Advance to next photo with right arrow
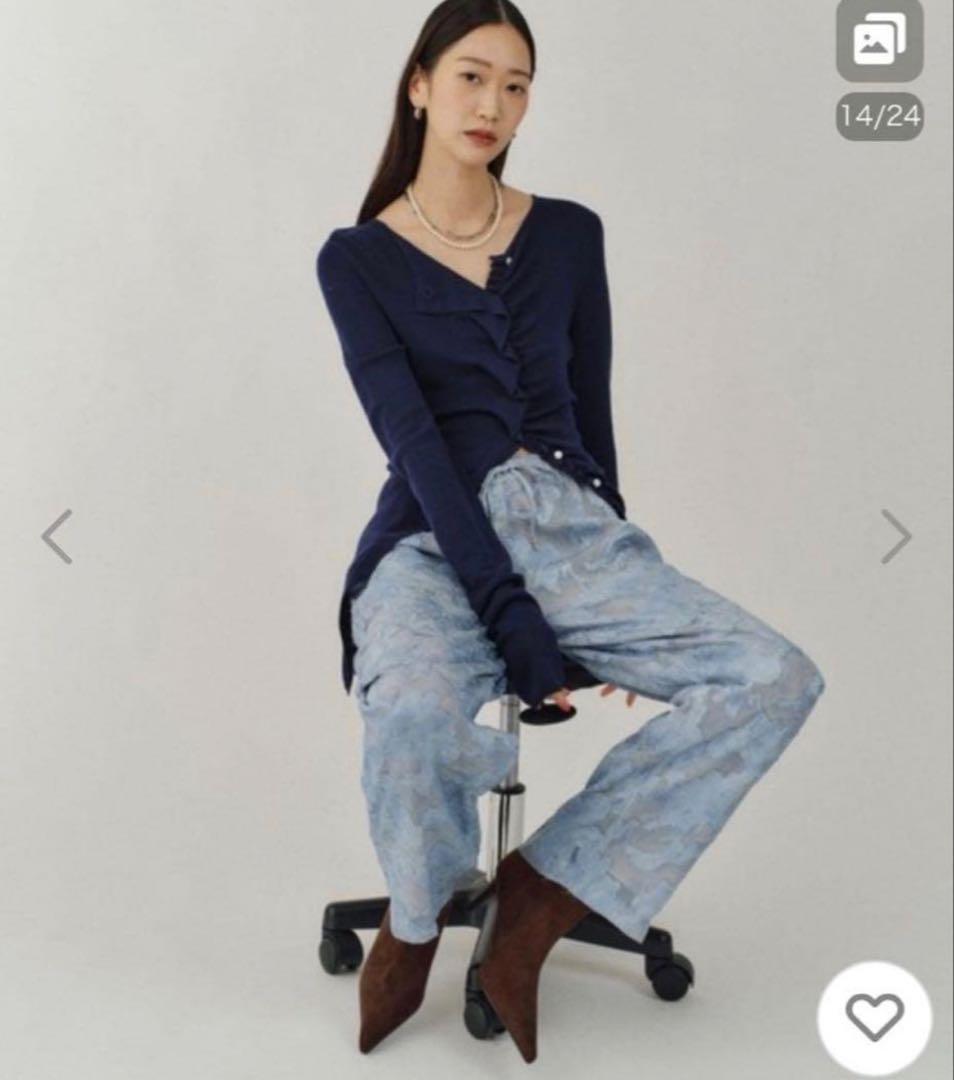This screenshot has width=954, height=1080. click(x=897, y=535)
